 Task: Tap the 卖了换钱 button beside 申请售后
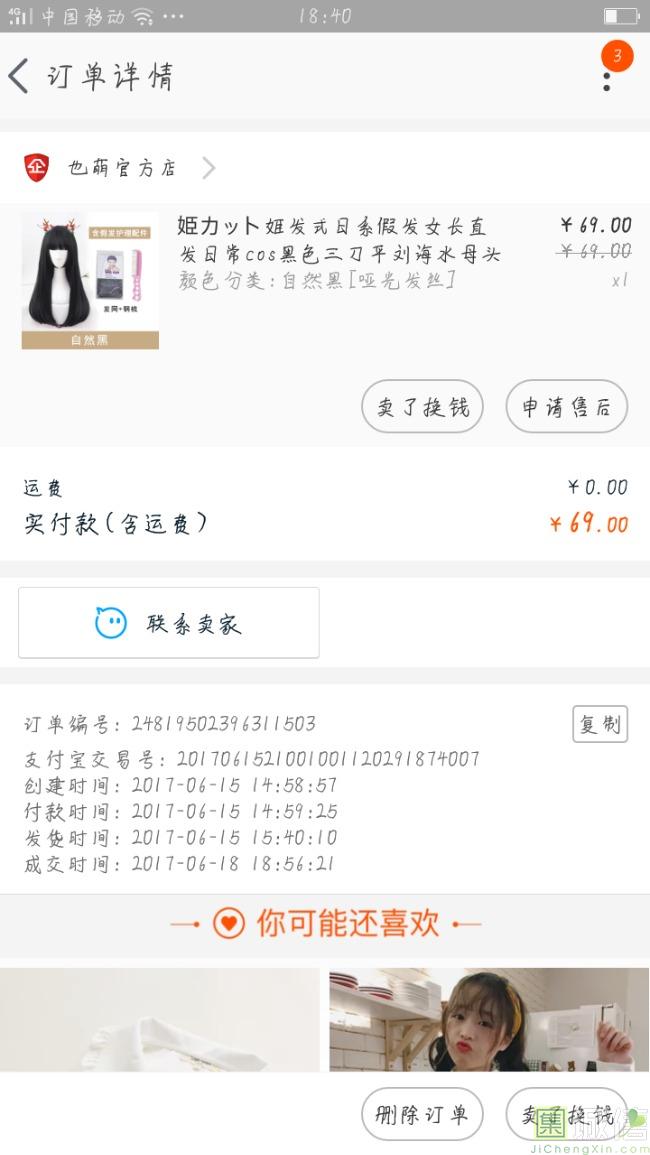click(x=422, y=407)
